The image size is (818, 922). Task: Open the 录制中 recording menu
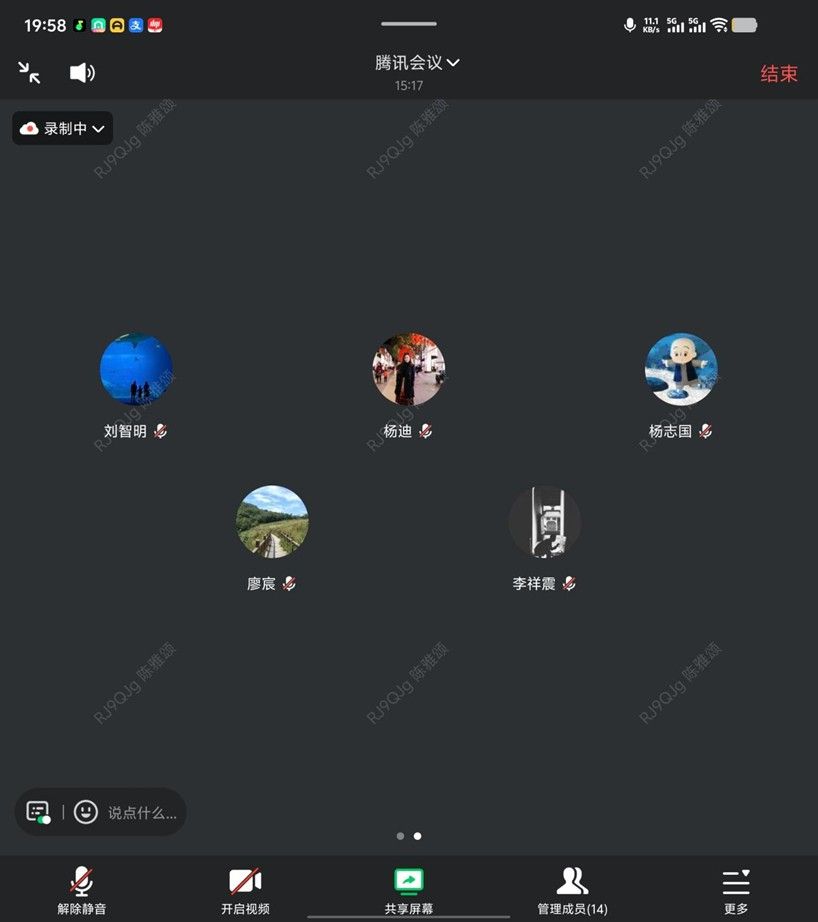coord(63,128)
